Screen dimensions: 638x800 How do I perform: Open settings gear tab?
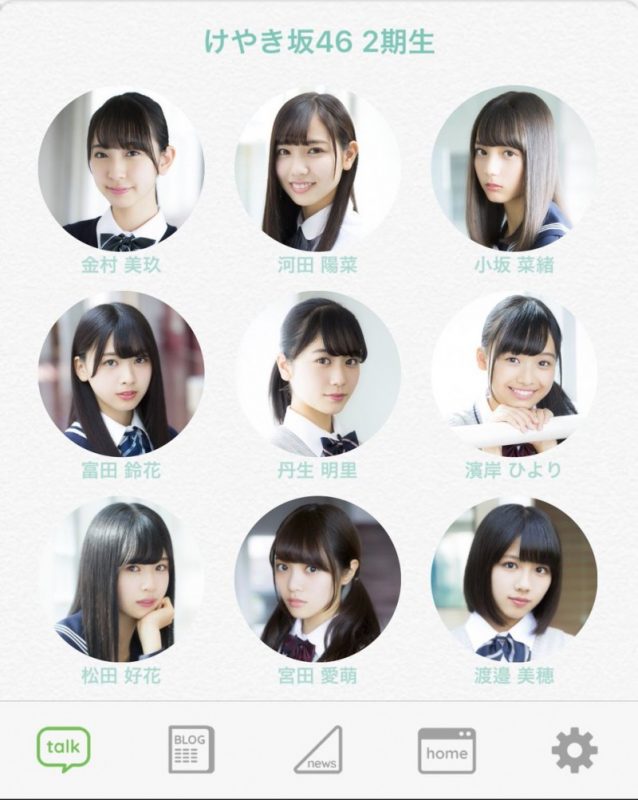tap(574, 750)
